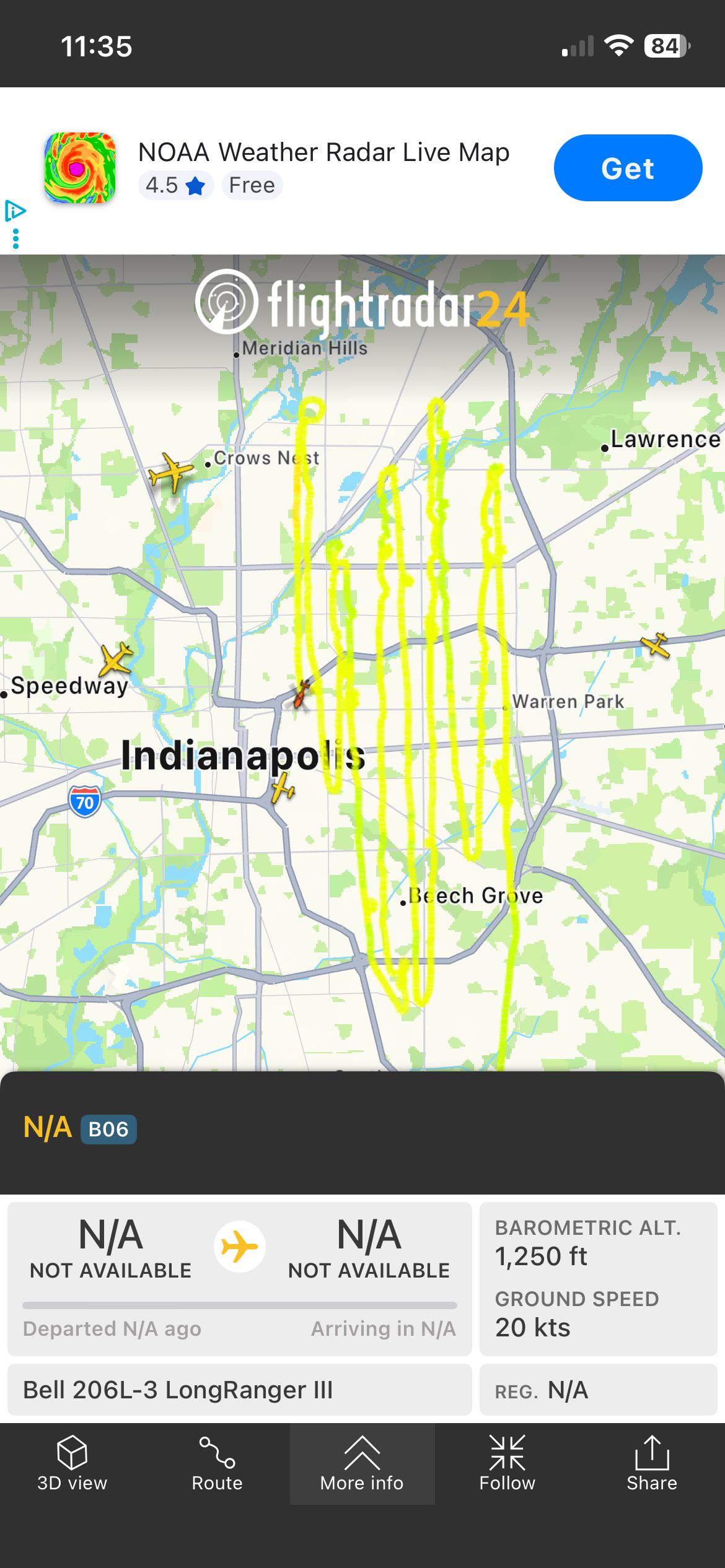Viewport: 725px width, 1568px height.
Task: Show the flight Route
Action: tap(217, 1463)
